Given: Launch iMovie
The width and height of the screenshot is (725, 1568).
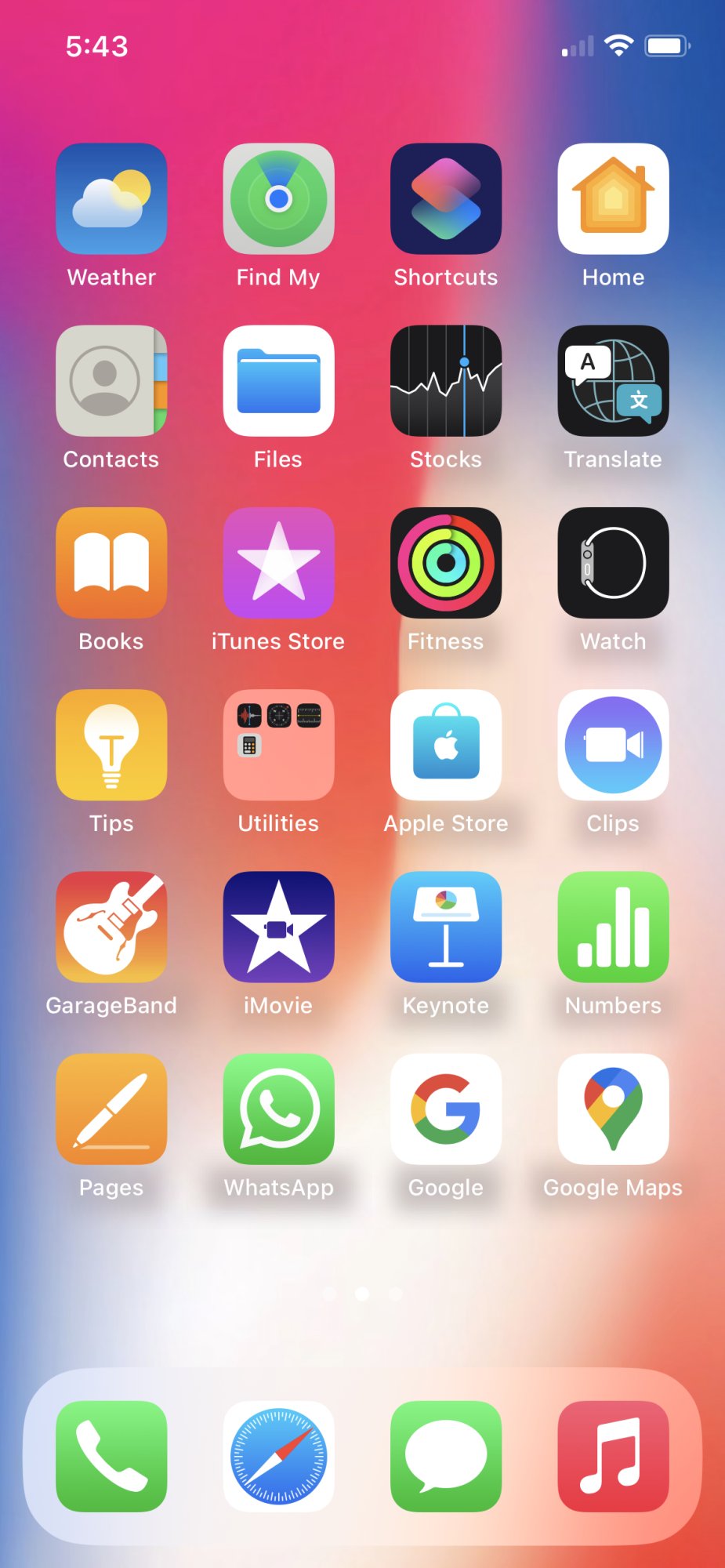Looking at the screenshot, I should 278,927.
